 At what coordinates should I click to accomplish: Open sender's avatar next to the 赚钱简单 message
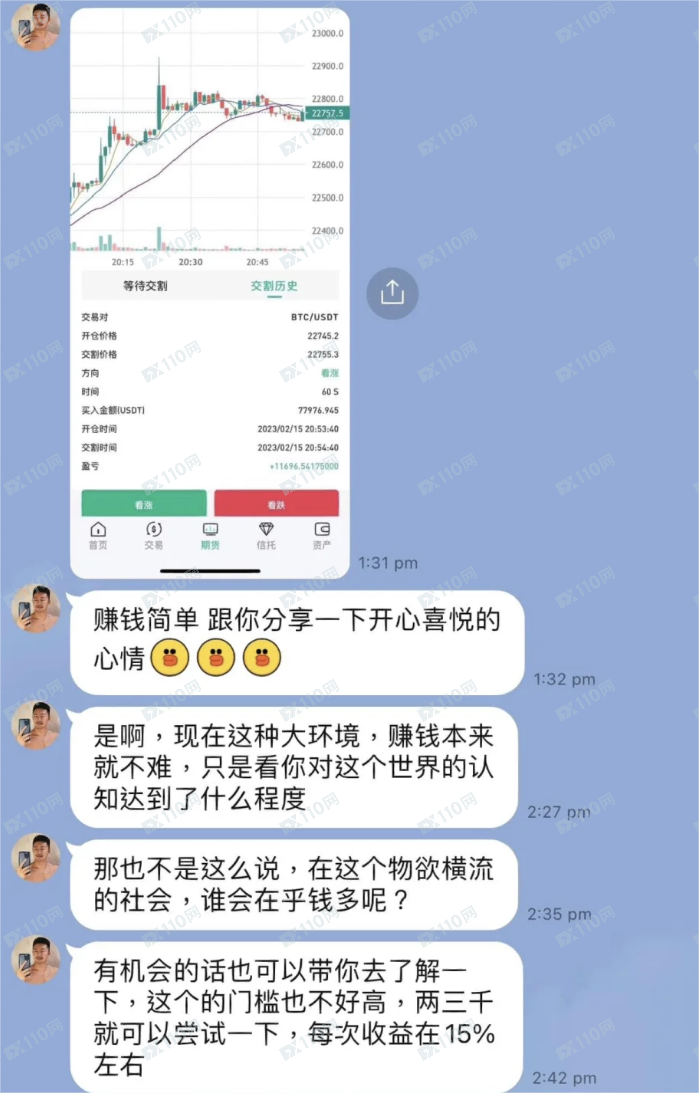tap(37, 608)
